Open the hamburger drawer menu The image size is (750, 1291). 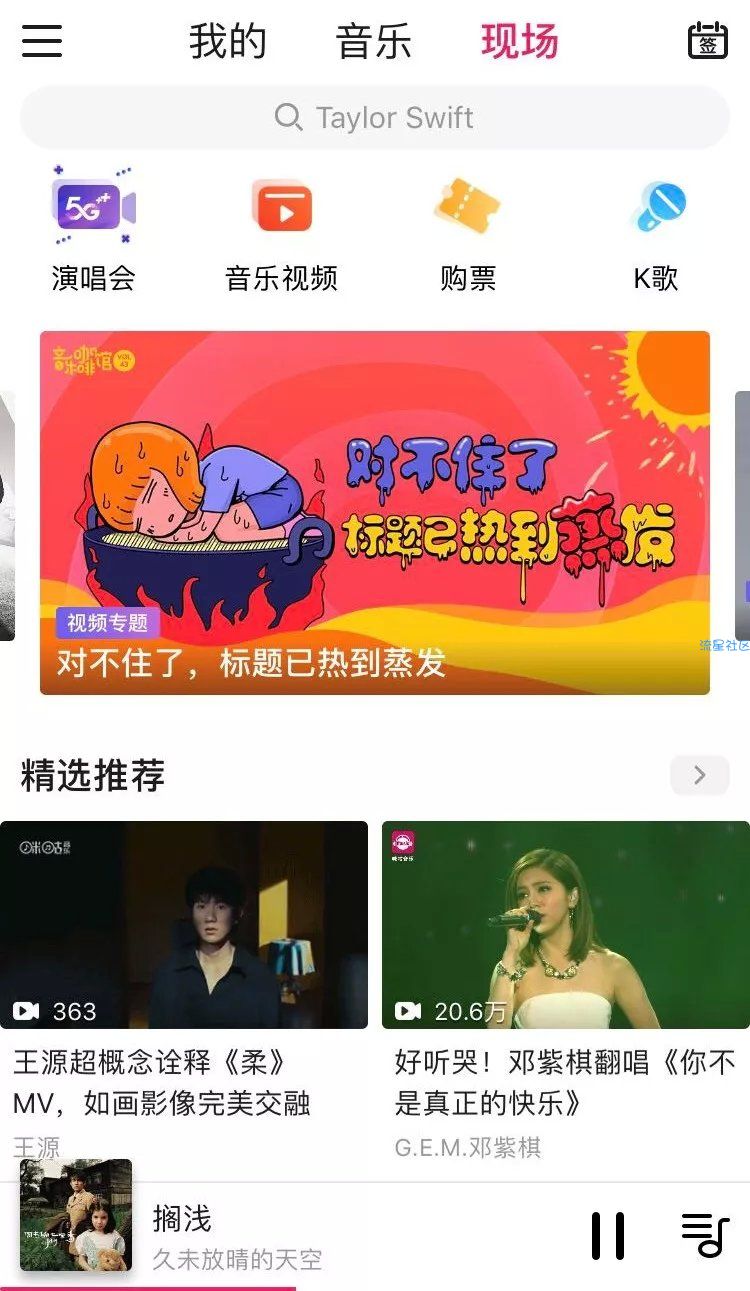click(42, 42)
